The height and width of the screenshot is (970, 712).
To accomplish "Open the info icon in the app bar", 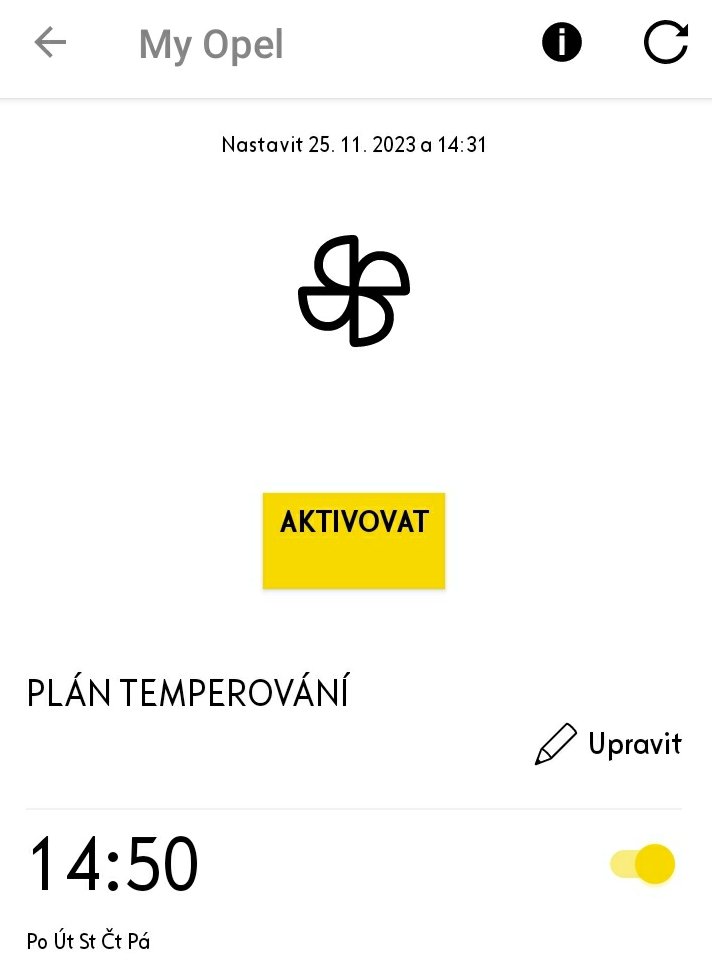I will [x=562, y=43].
